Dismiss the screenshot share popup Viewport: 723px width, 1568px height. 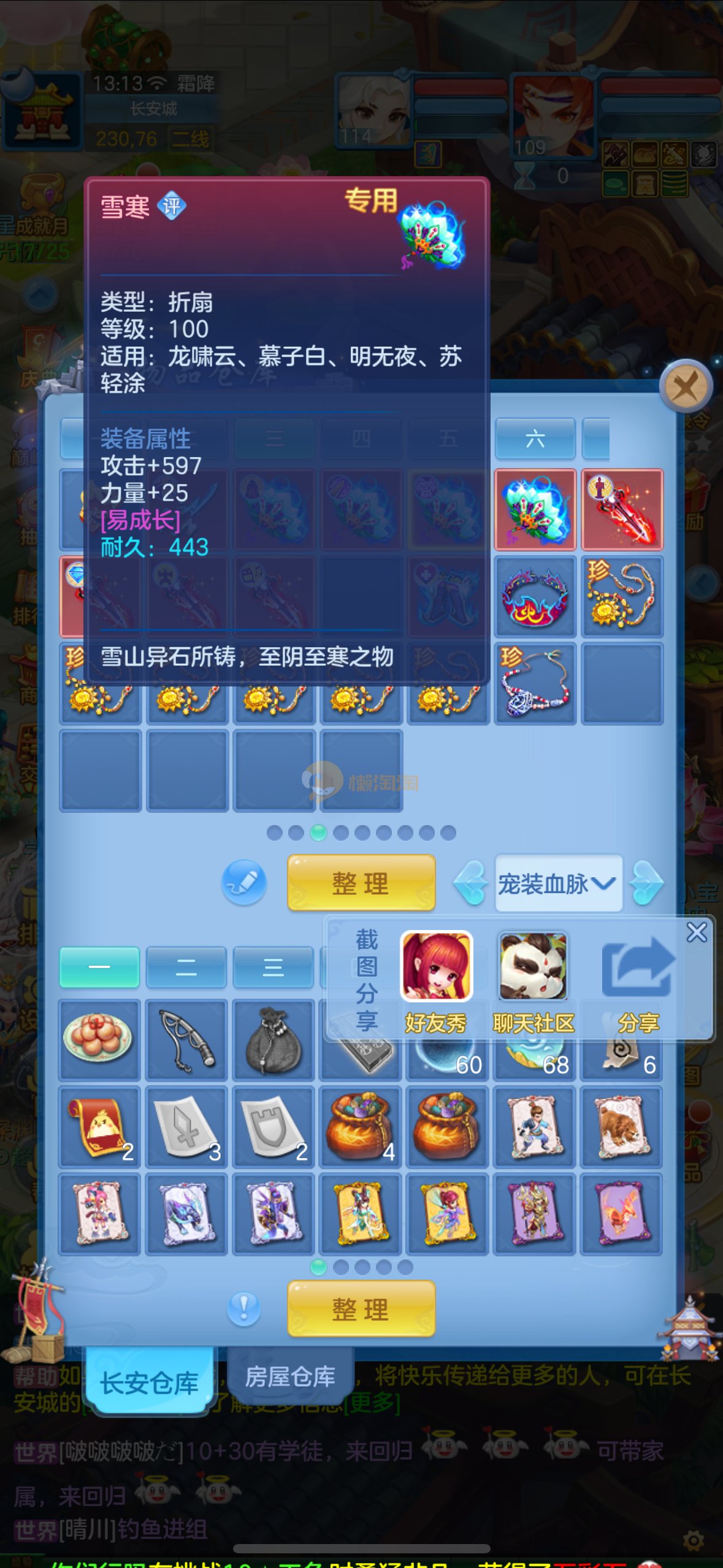coord(697,932)
